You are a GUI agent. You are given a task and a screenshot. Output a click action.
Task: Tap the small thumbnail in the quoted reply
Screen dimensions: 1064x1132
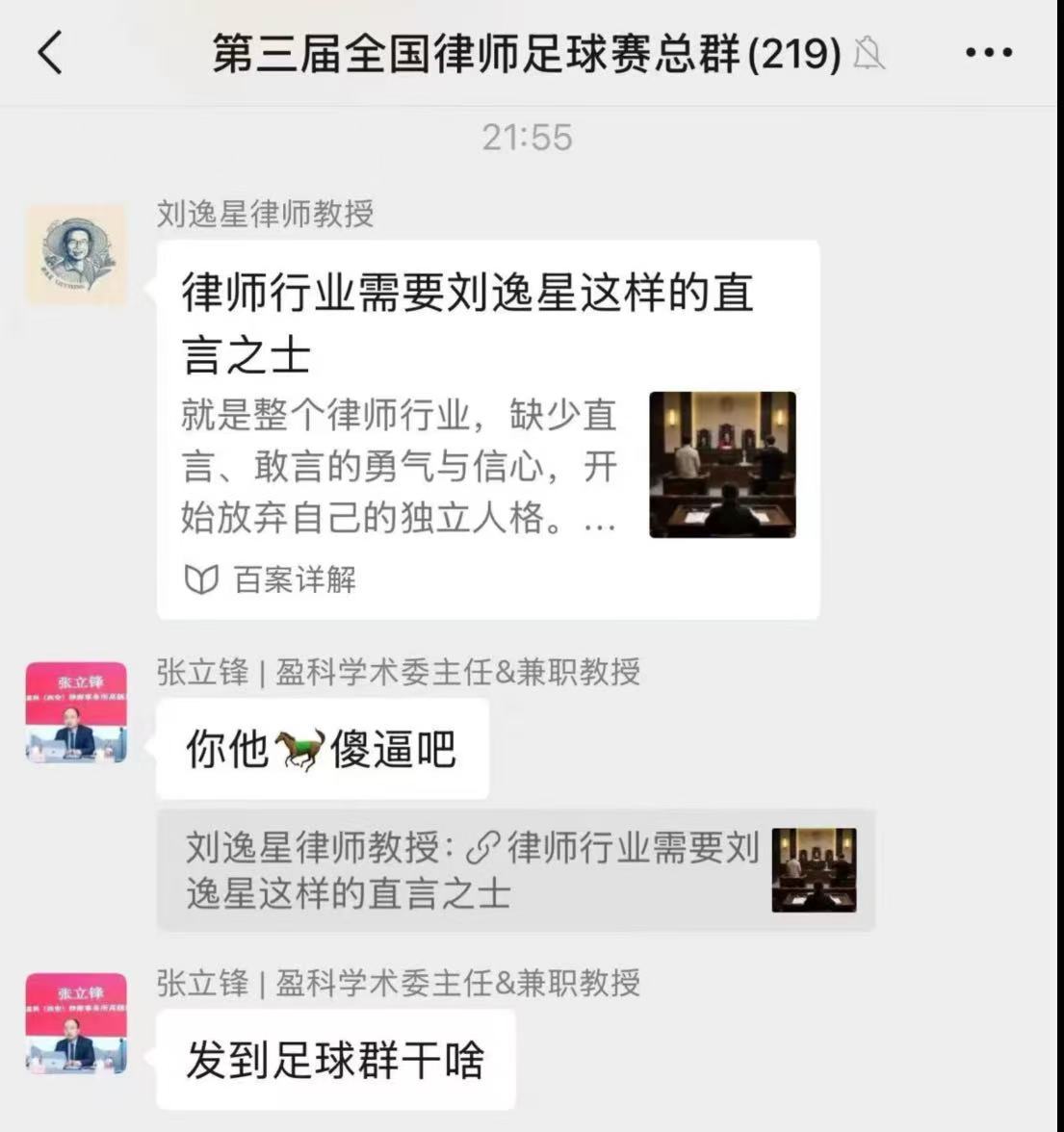pyautogui.click(x=814, y=871)
